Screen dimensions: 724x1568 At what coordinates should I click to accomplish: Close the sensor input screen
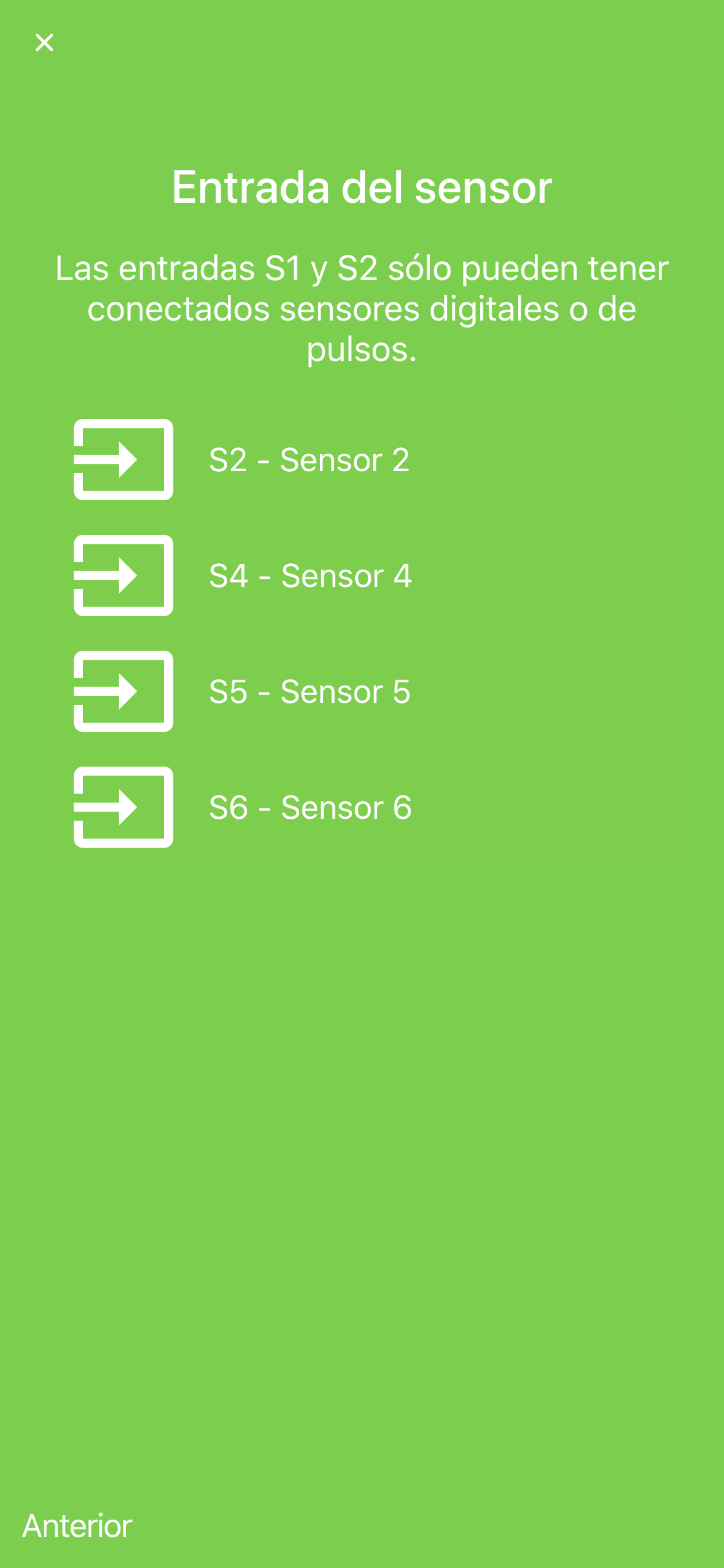coord(44,42)
